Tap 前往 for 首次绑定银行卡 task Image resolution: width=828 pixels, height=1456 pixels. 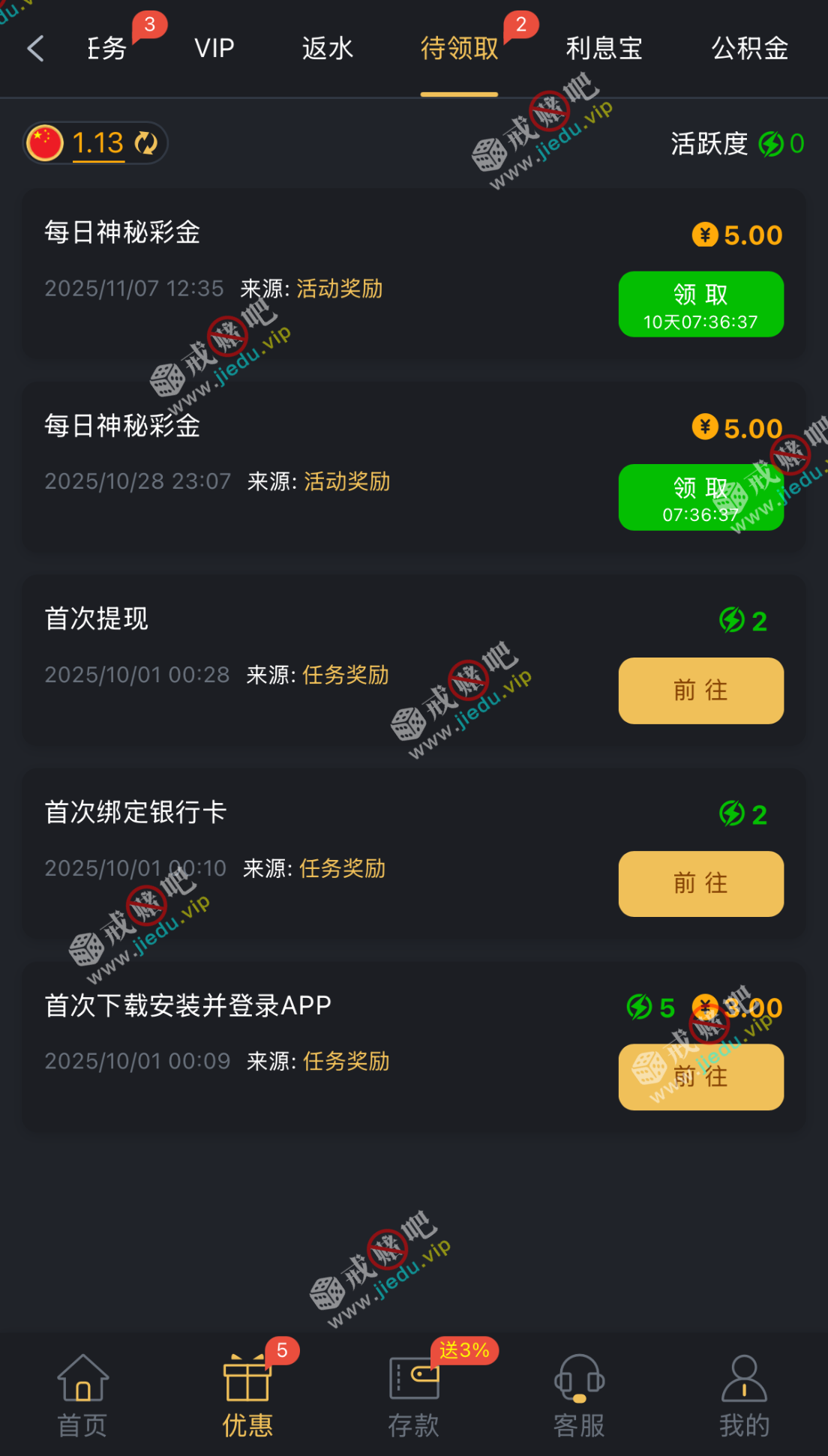pos(700,884)
